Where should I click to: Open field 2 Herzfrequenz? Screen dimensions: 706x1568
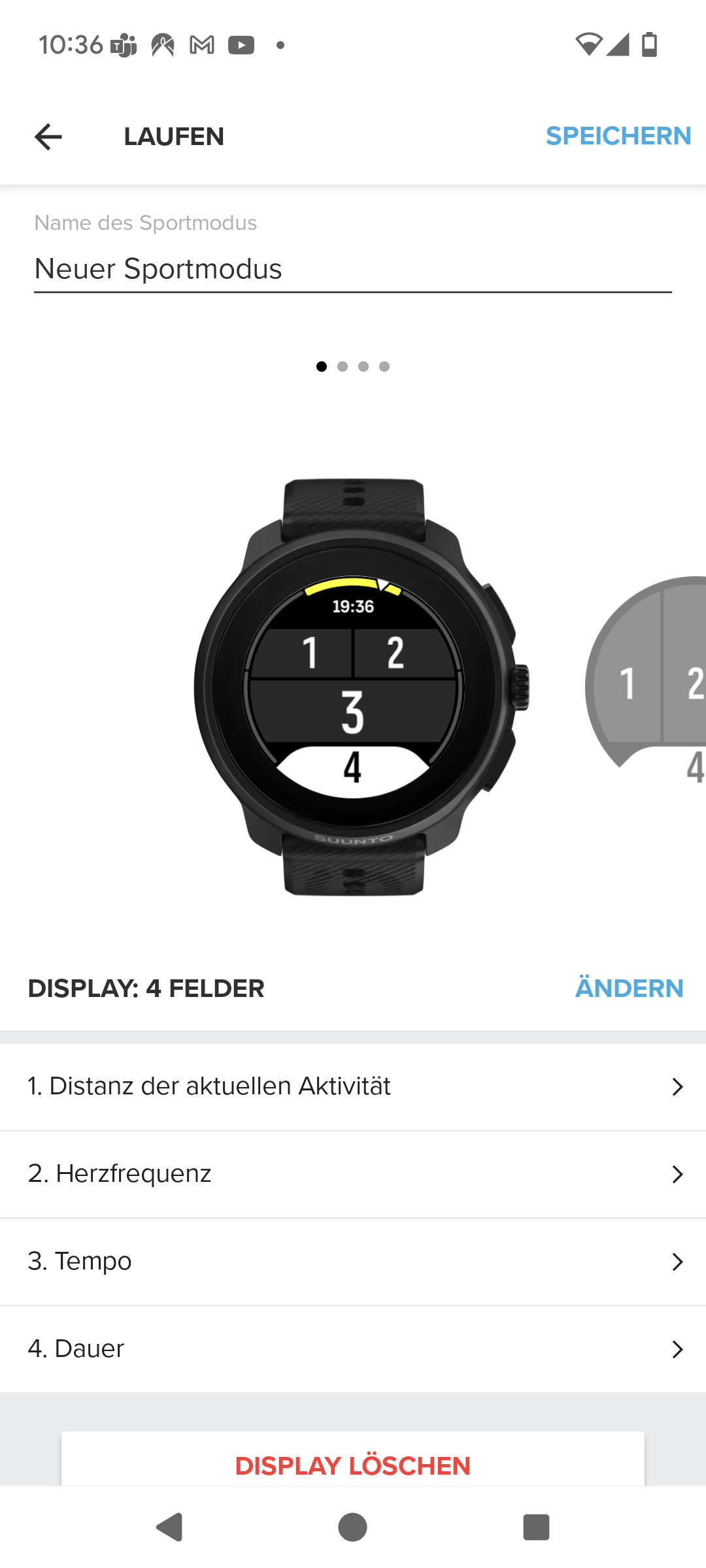tap(353, 1174)
